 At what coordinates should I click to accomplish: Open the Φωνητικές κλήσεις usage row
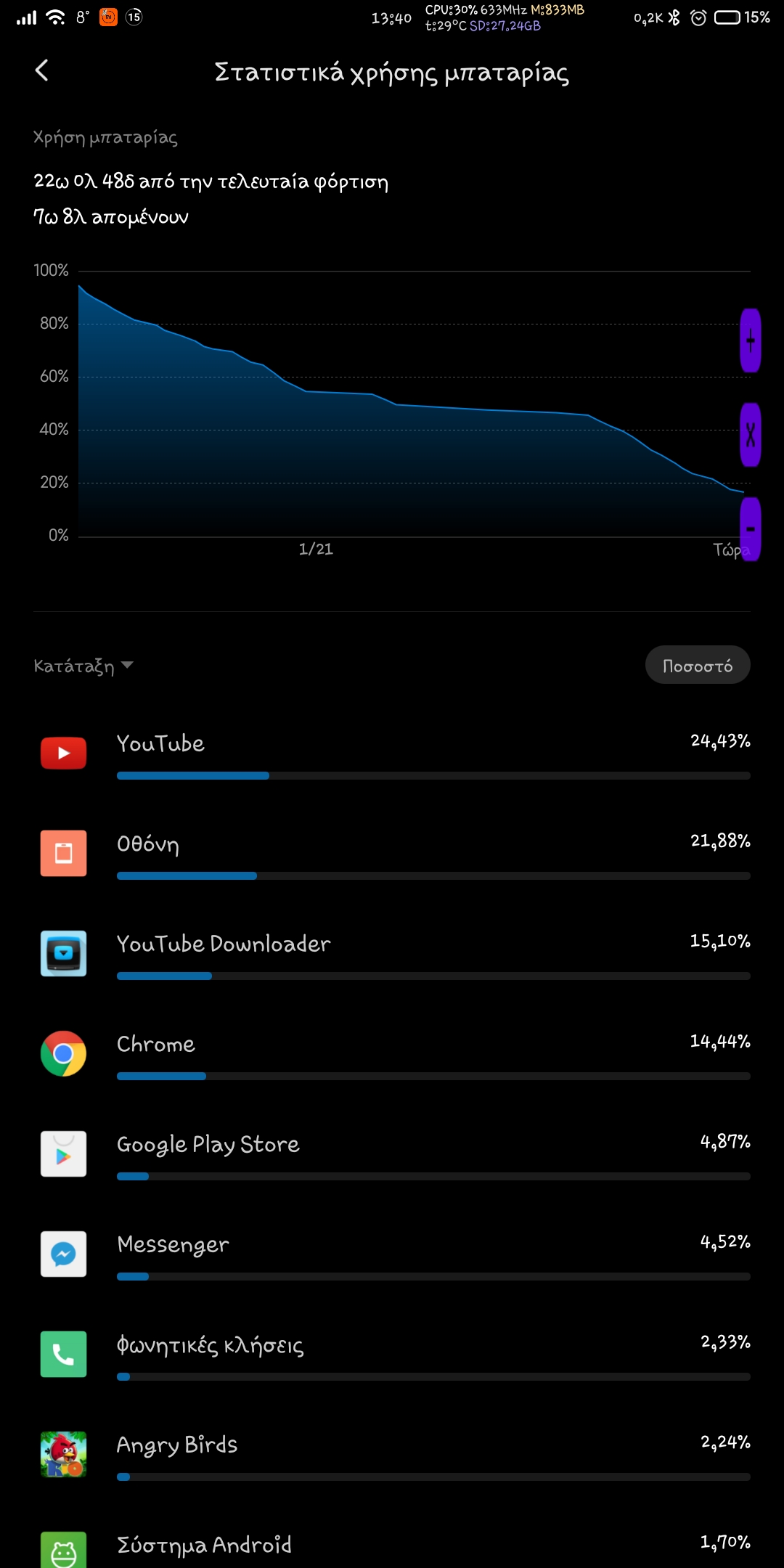[x=392, y=1355]
